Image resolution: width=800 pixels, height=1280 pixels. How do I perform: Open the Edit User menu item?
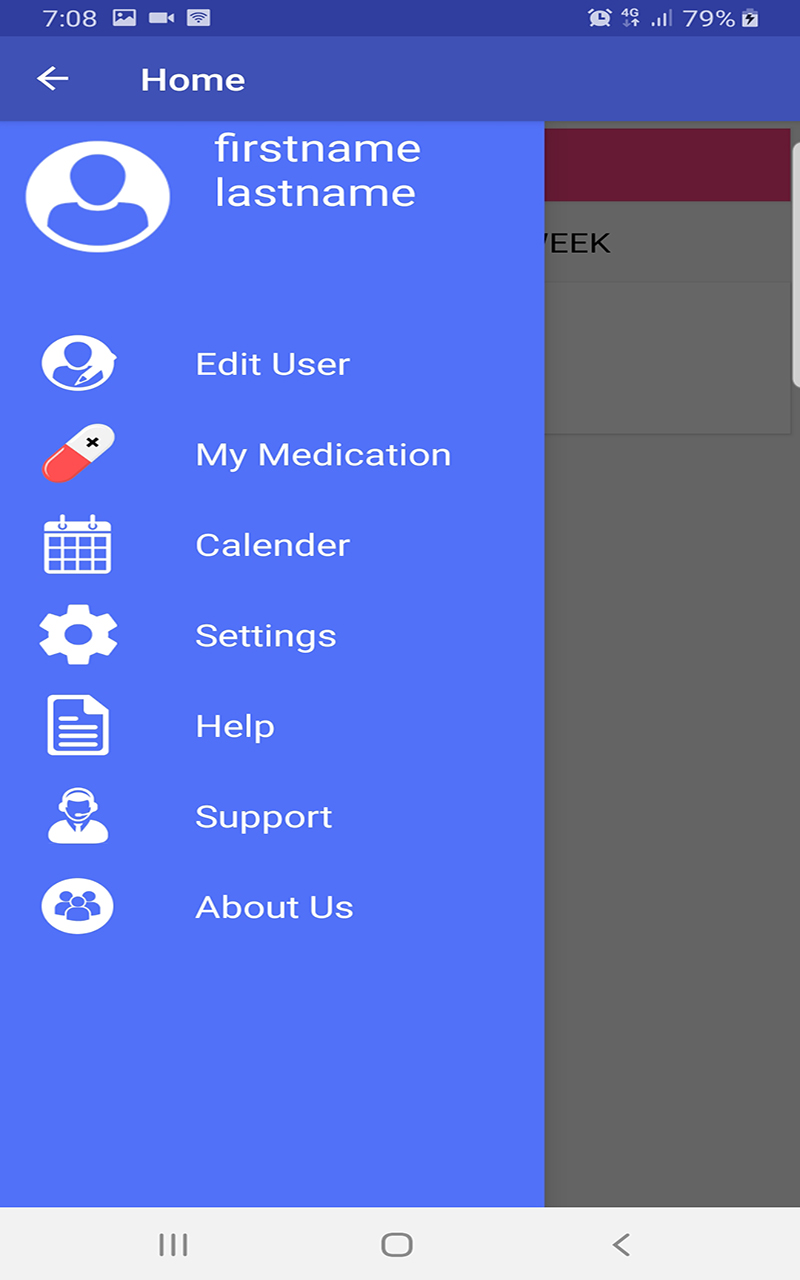272,364
